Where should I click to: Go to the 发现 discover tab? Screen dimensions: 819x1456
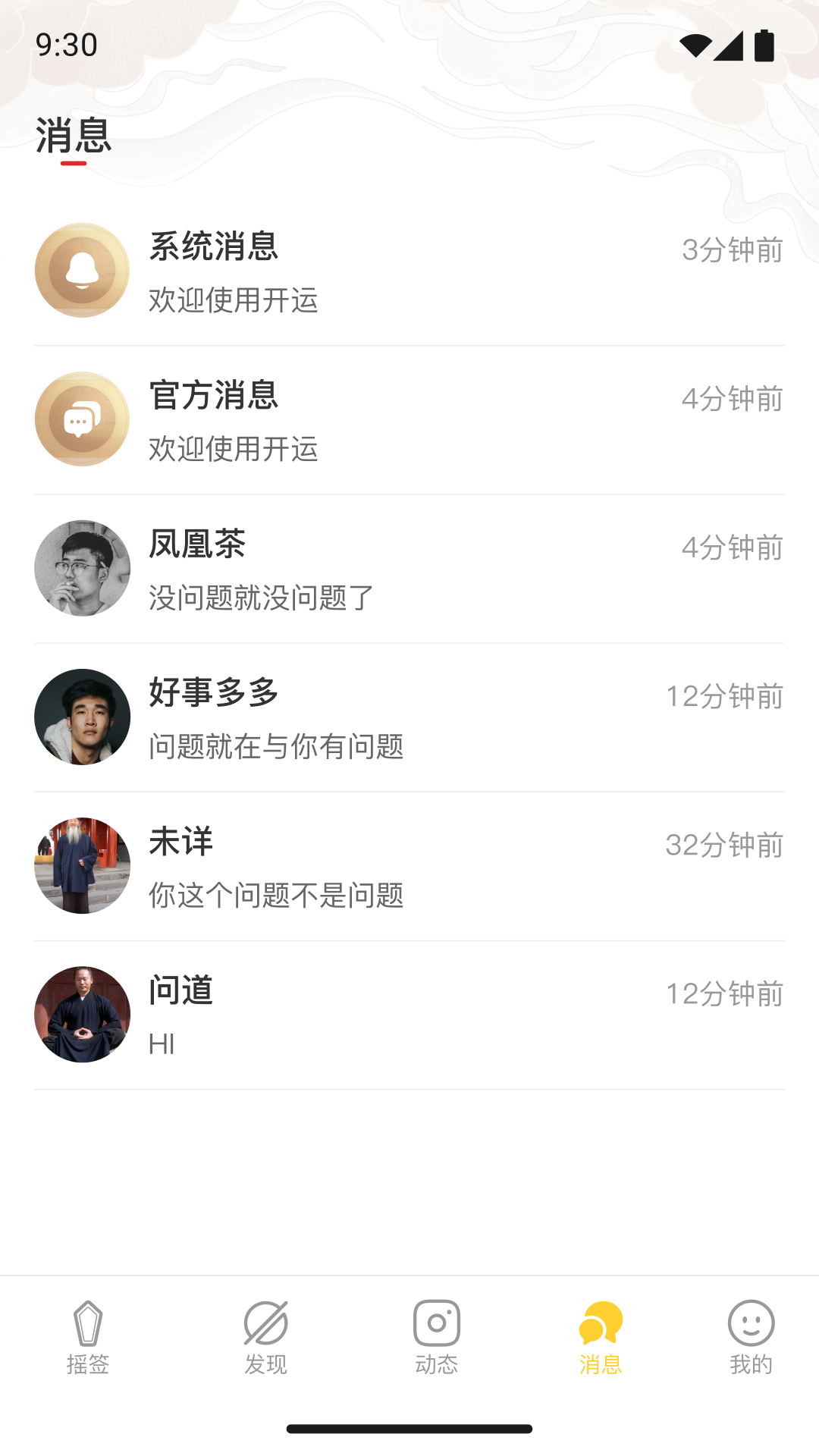click(265, 1338)
